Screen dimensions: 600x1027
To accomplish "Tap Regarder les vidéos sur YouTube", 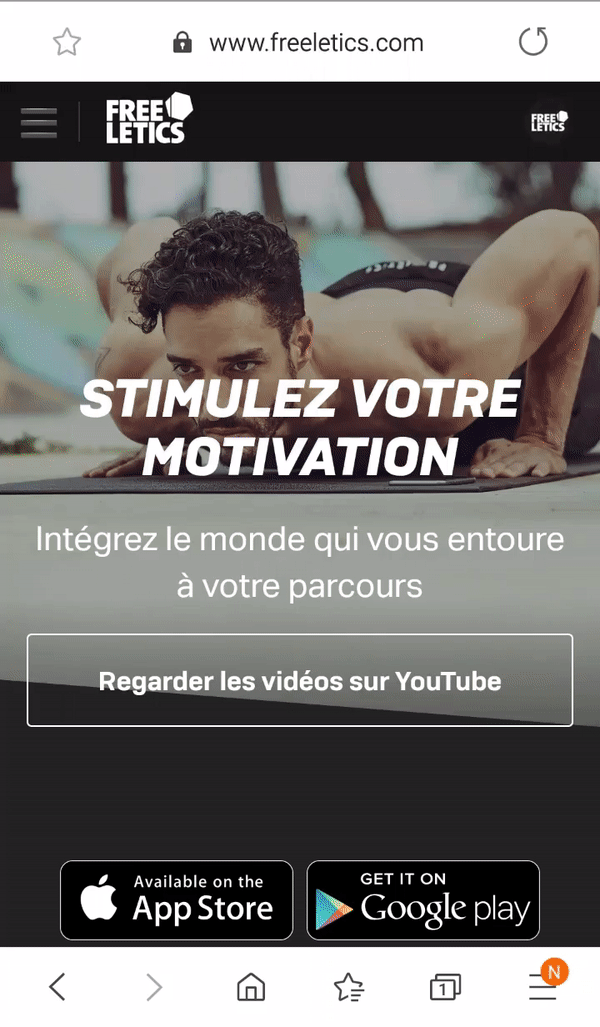I will pos(300,681).
